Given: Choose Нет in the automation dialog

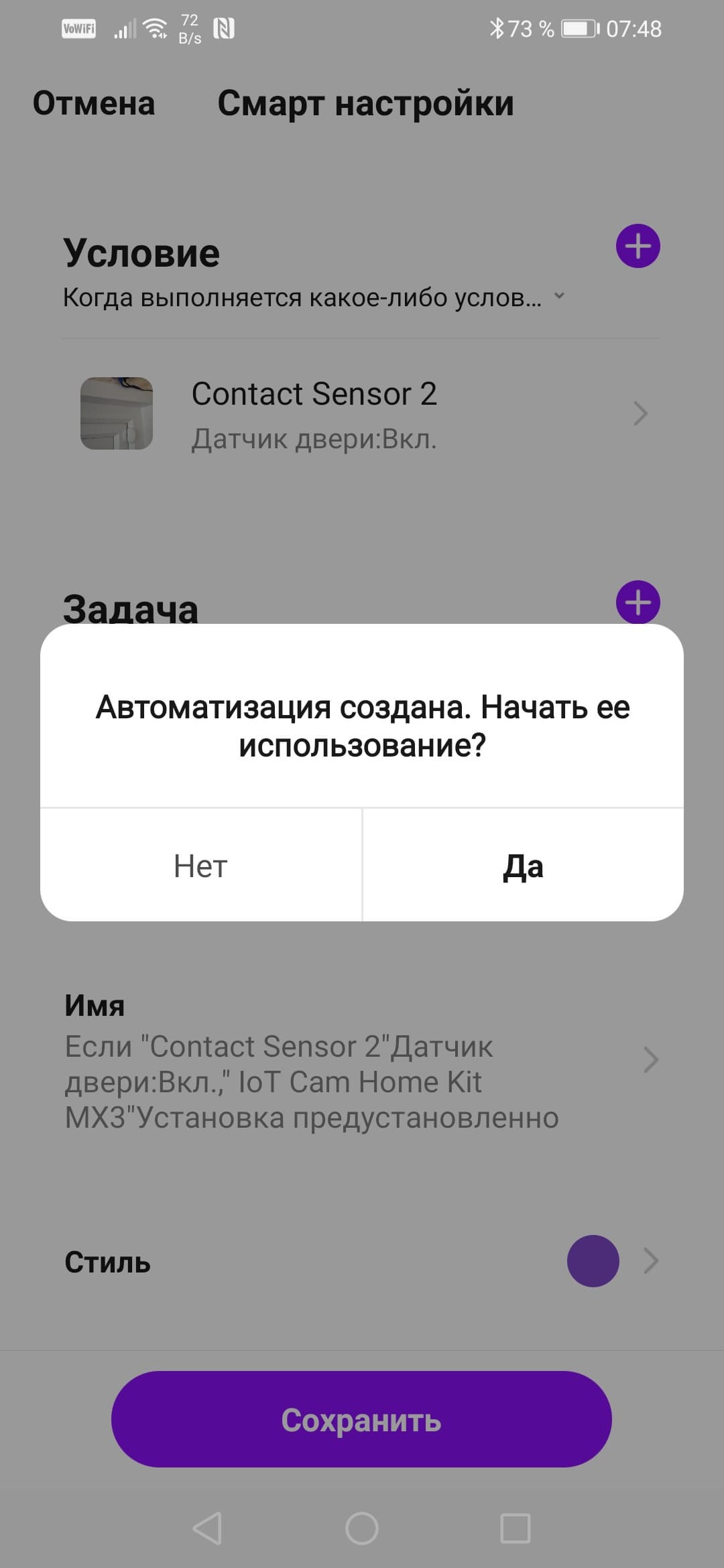Looking at the screenshot, I should click(x=200, y=866).
